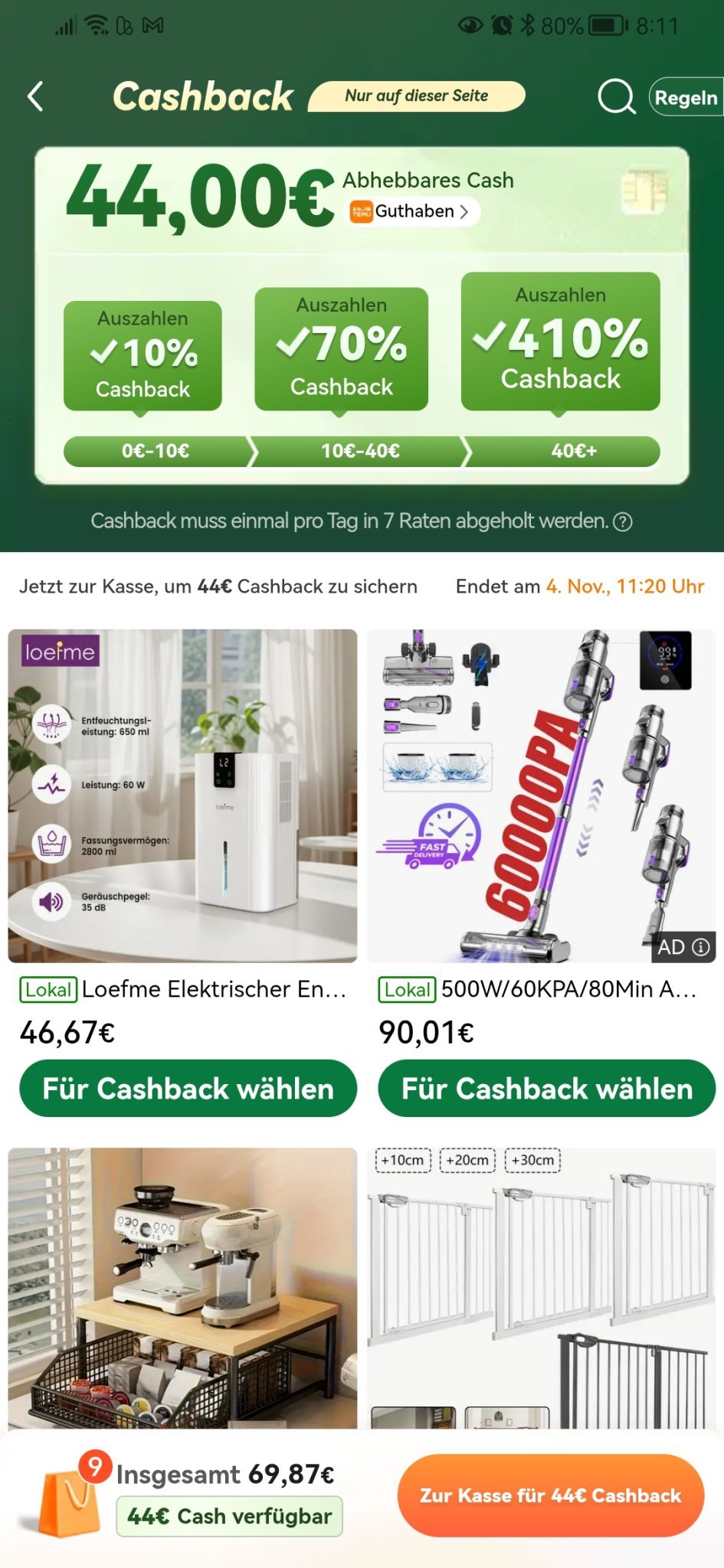This screenshot has height=1568, width=724.
Task: Open the coffee machine stand product
Action: pyautogui.click(x=182, y=1286)
